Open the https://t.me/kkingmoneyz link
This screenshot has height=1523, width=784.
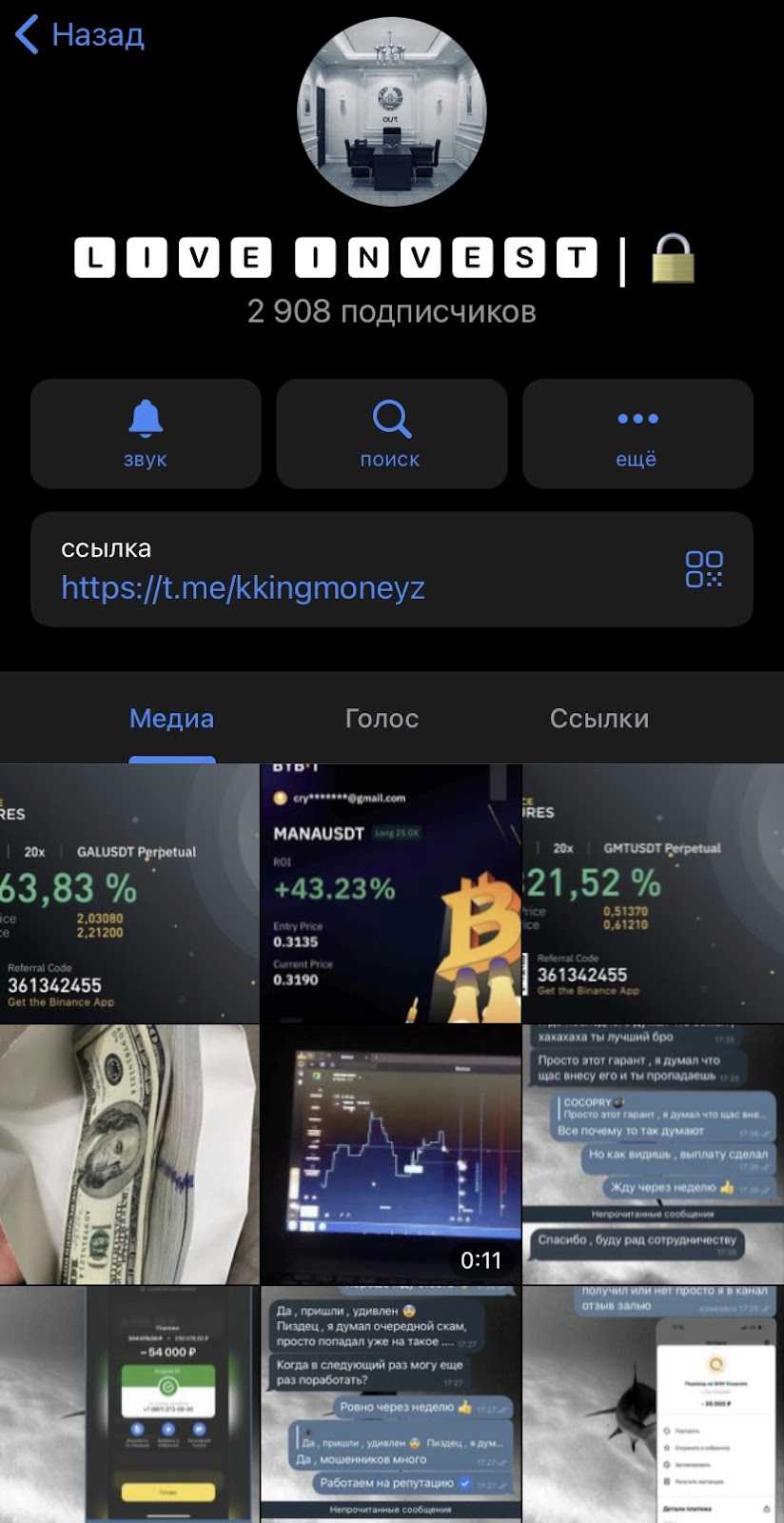(243, 587)
